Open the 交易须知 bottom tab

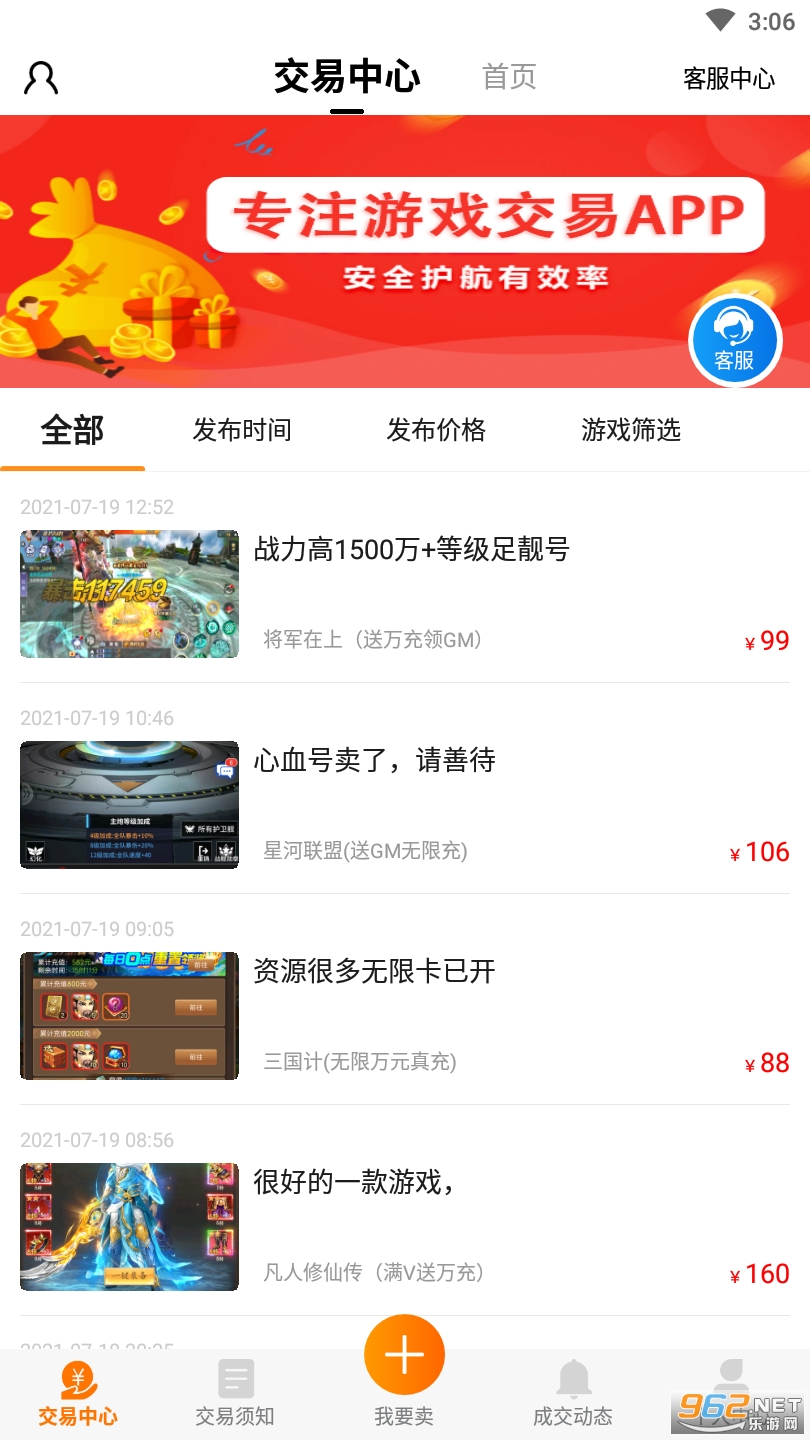[x=235, y=1394]
